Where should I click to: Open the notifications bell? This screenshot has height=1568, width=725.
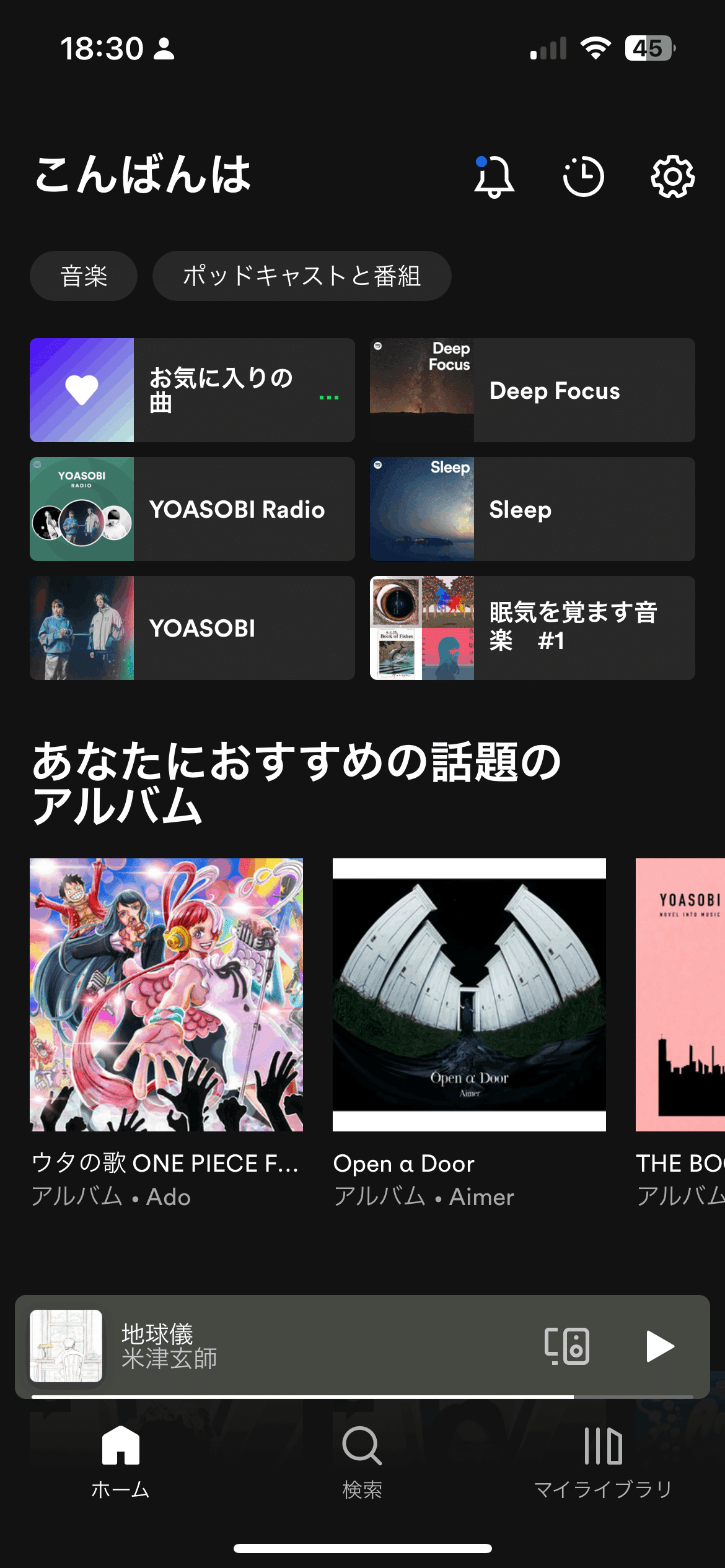494,176
